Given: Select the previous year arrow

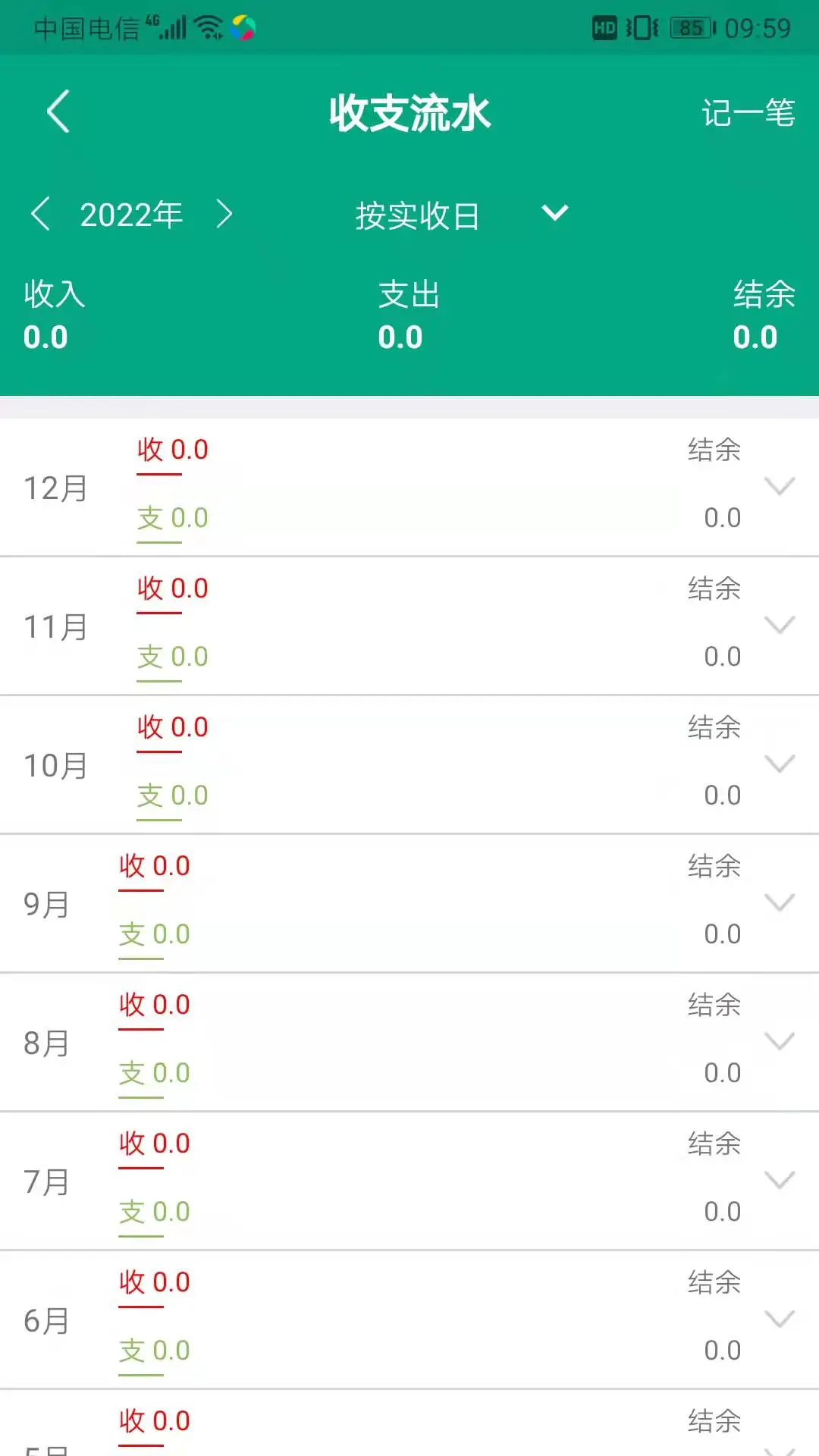Looking at the screenshot, I should 40,215.
